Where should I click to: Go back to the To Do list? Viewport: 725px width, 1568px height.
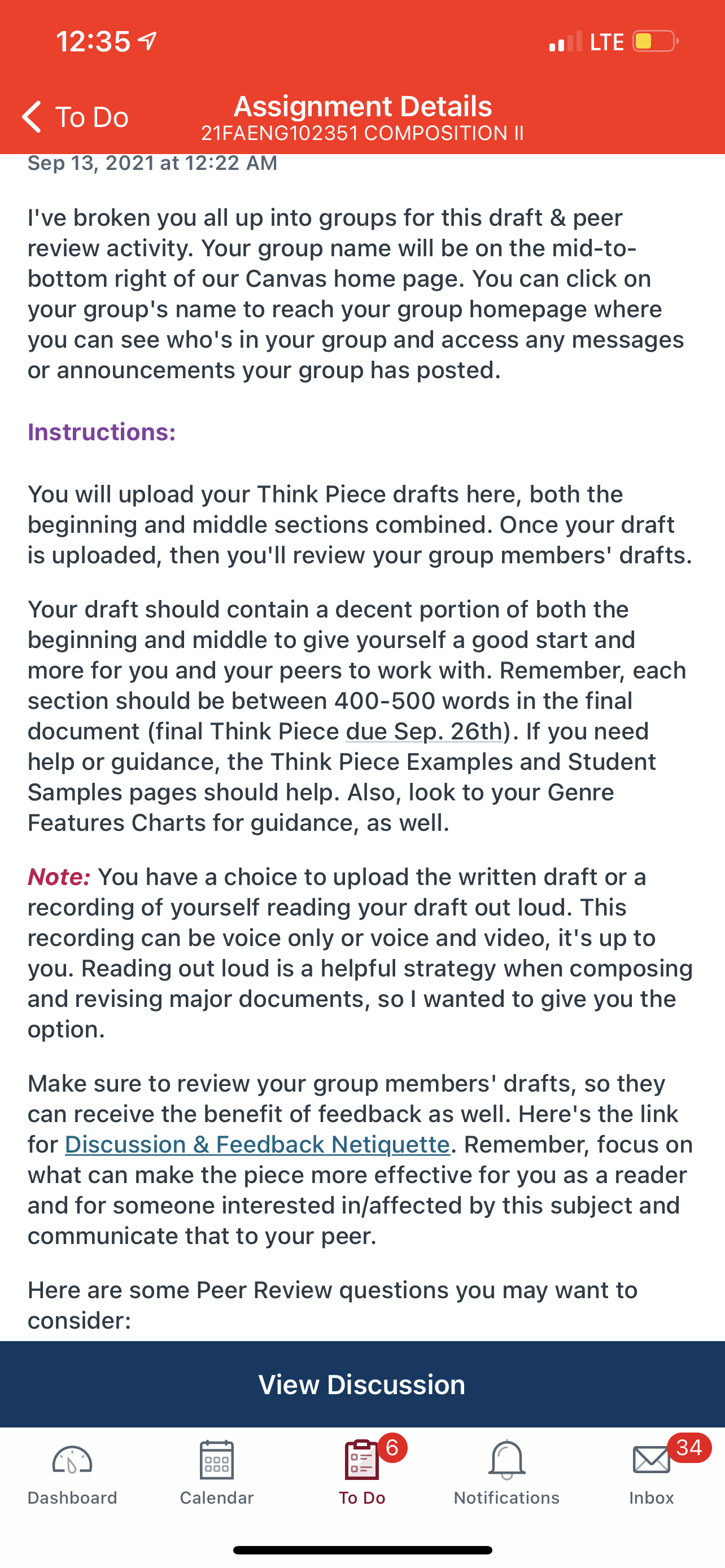(75, 117)
